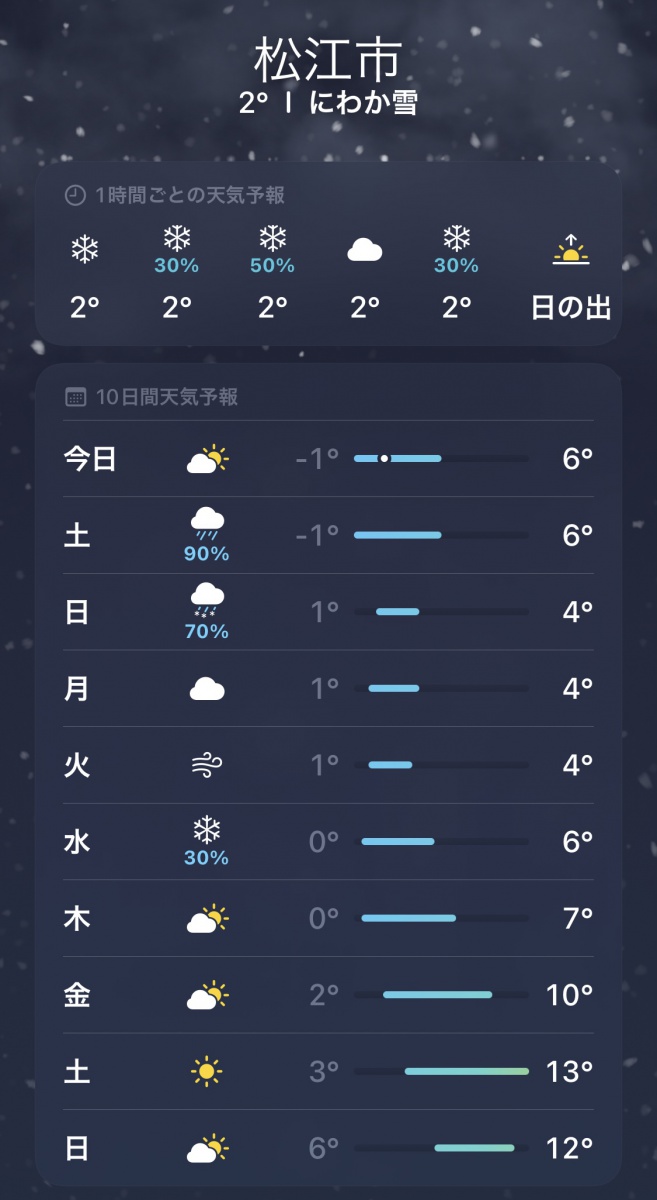This screenshot has width=657, height=1200.
Task: View details for 月 (Monday)
Action: 328,688
